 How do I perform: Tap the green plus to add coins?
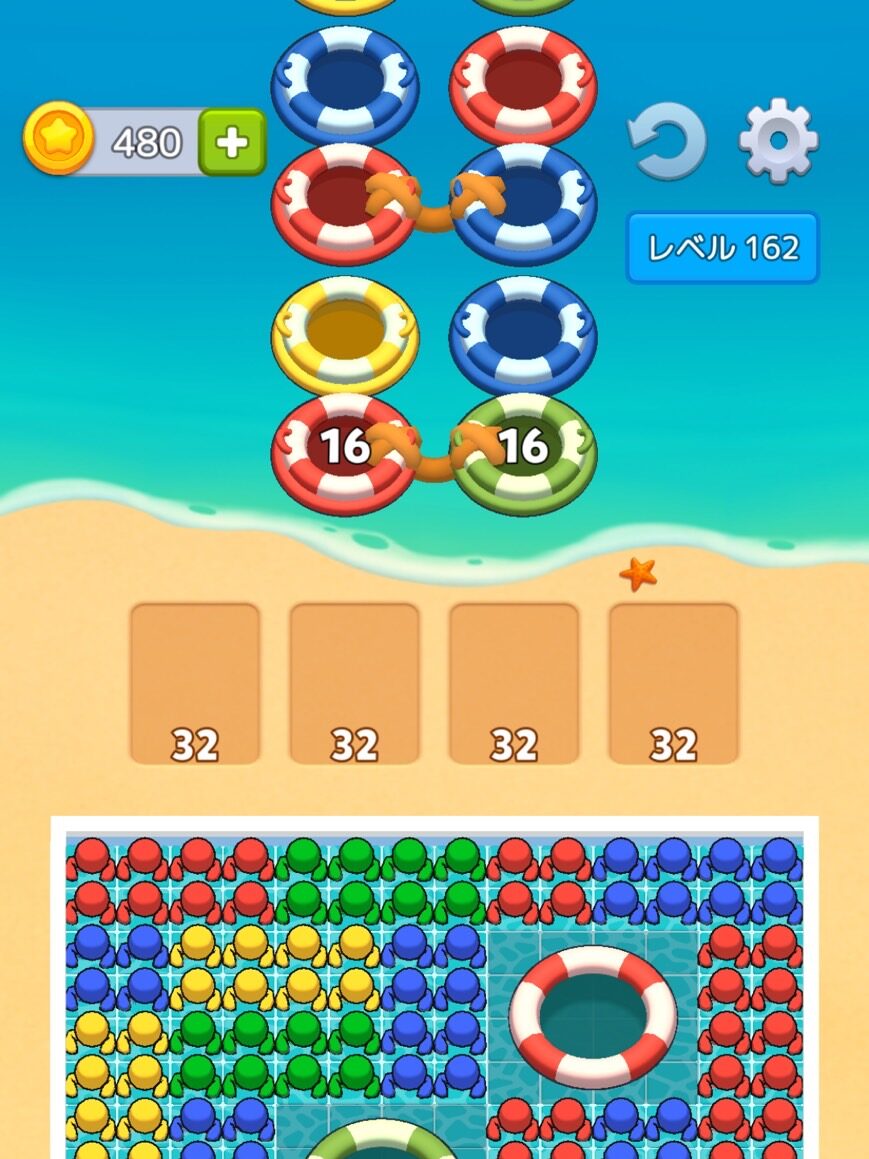tap(232, 143)
